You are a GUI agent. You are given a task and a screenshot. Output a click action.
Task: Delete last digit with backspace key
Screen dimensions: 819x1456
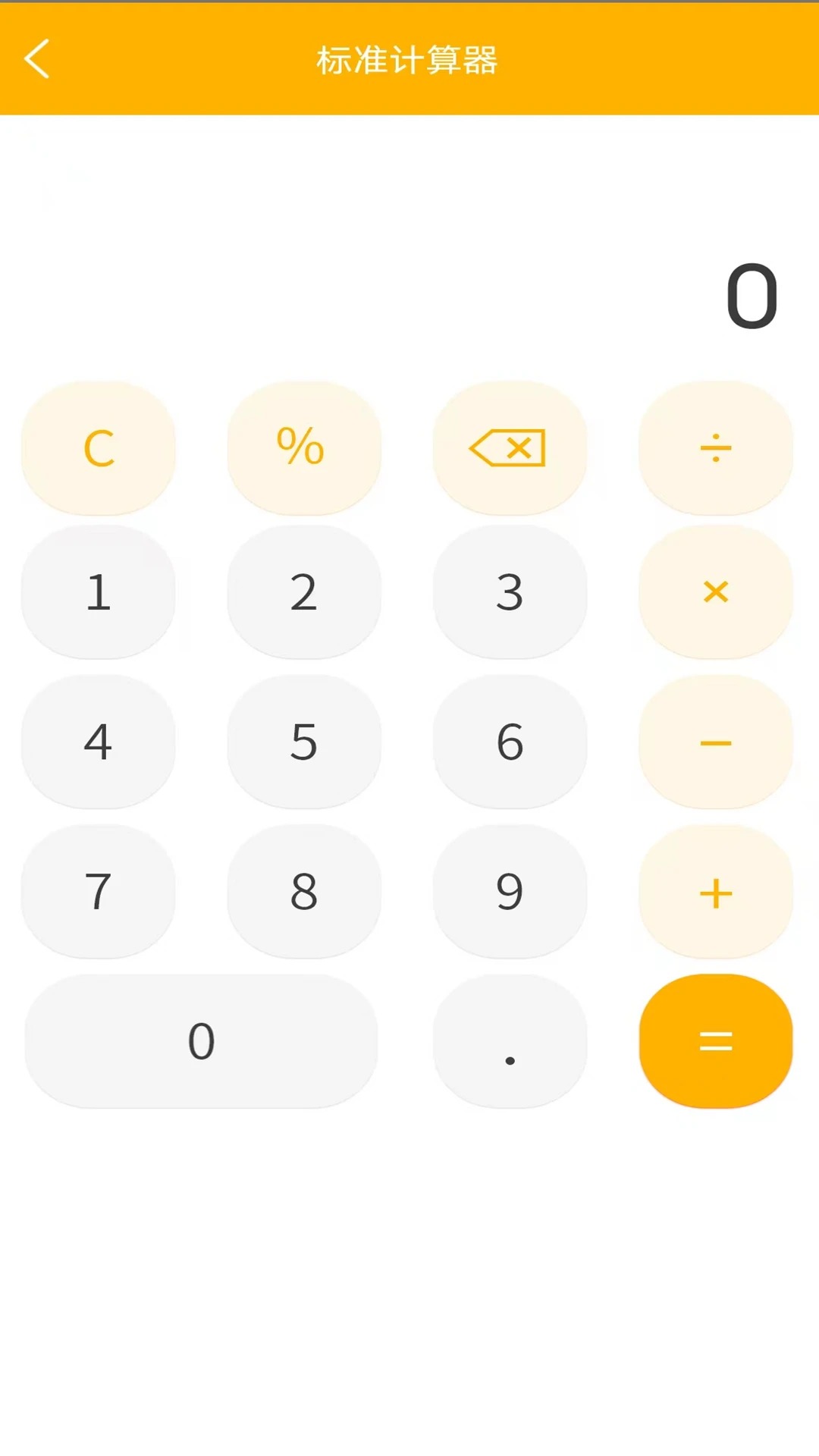click(510, 448)
